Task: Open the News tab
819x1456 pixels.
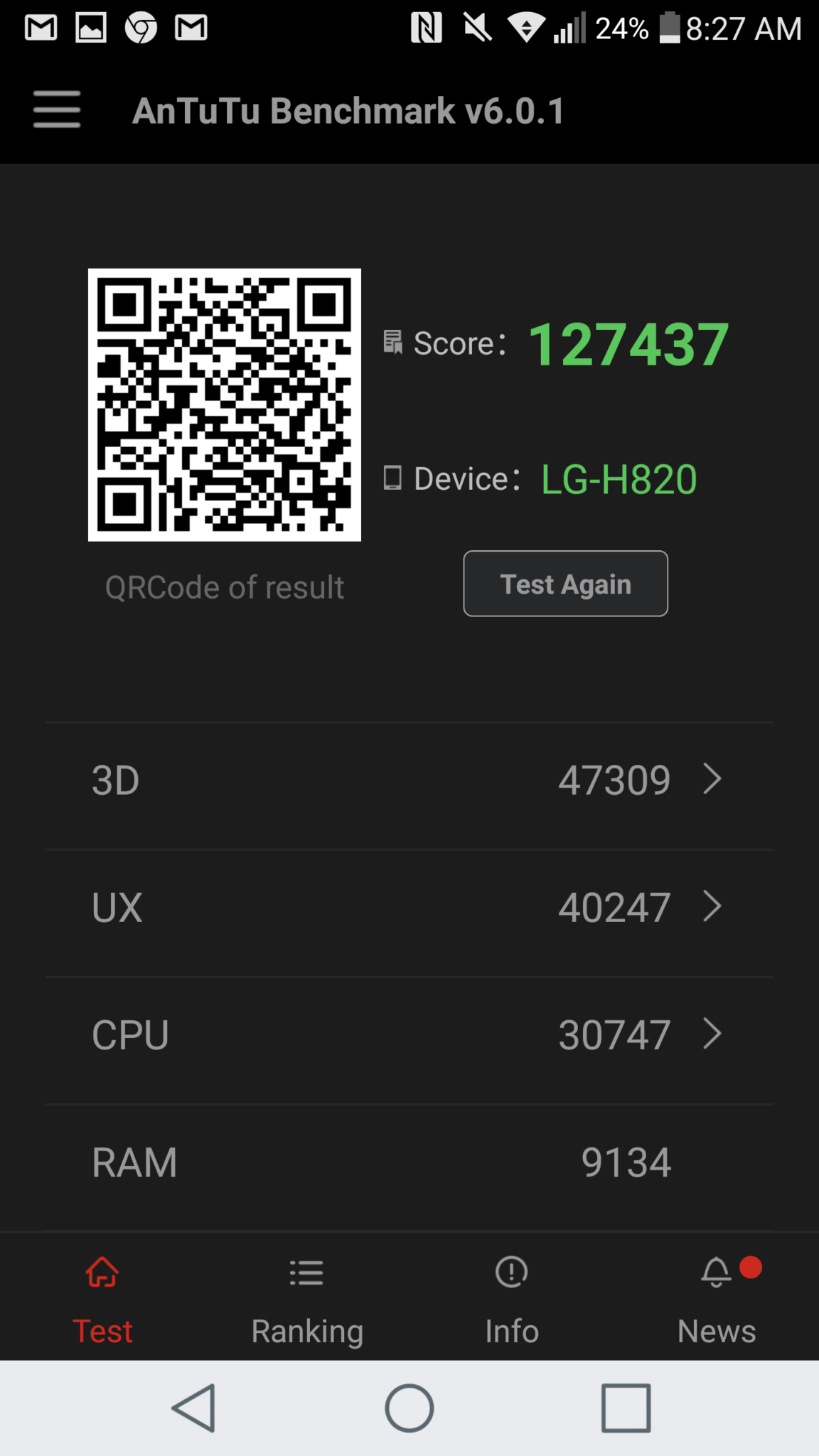Action: [717, 1300]
